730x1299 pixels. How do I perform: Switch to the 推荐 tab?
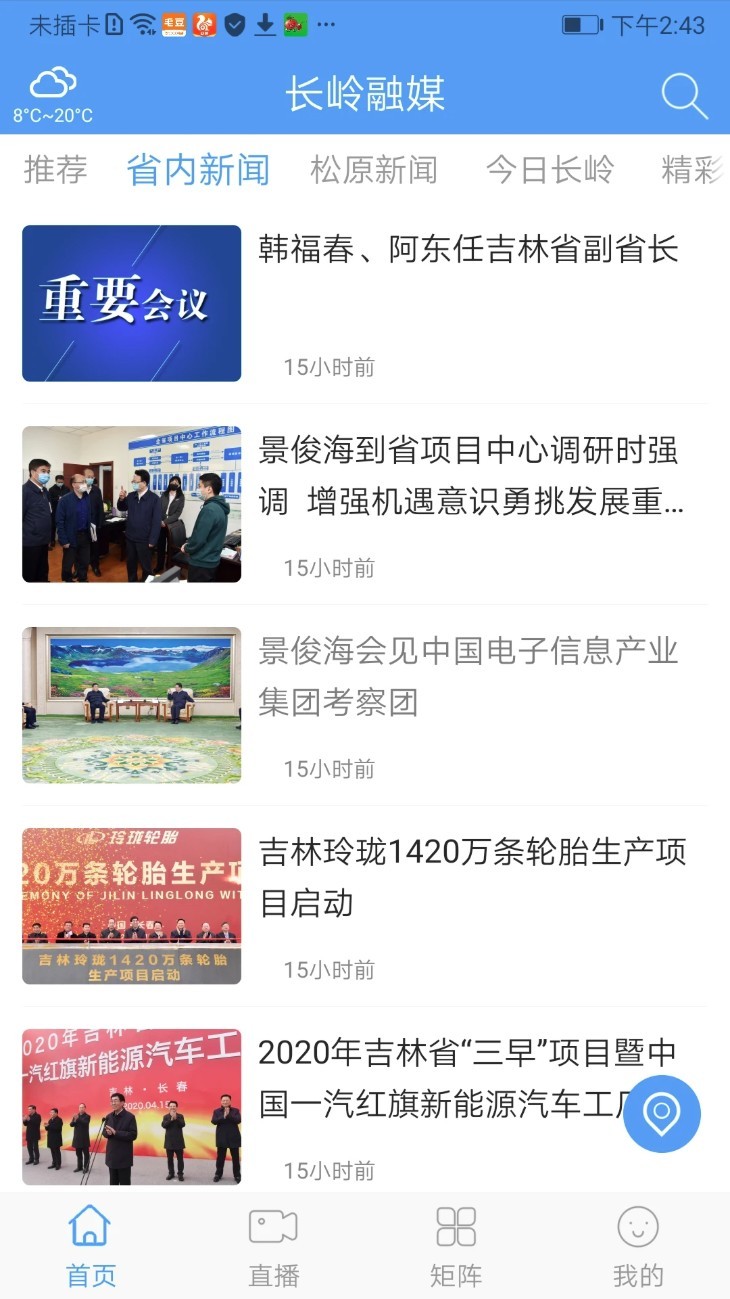pyautogui.click(x=53, y=170)
